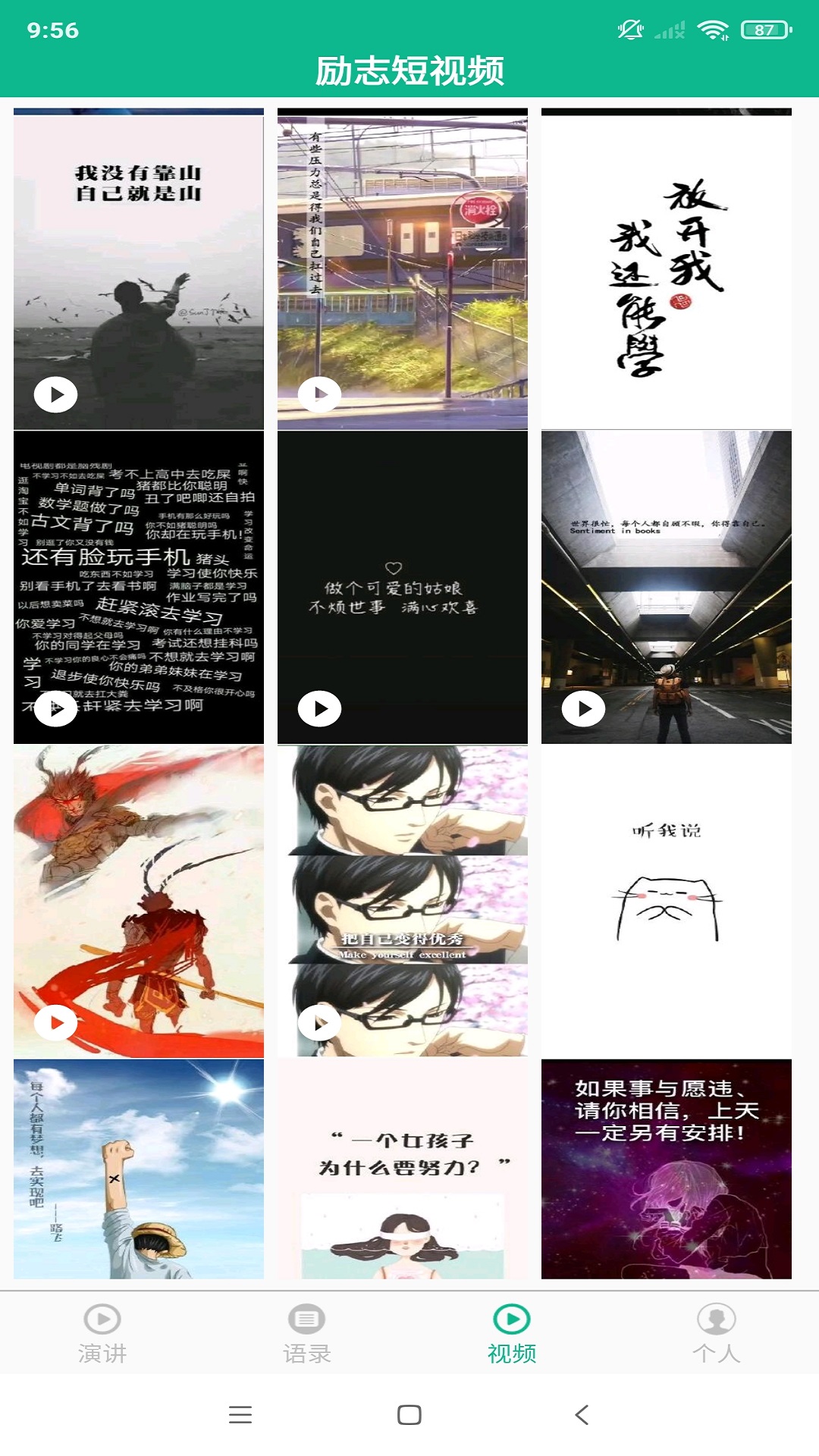Switch to the 演讲 tab

[102, 1333]
